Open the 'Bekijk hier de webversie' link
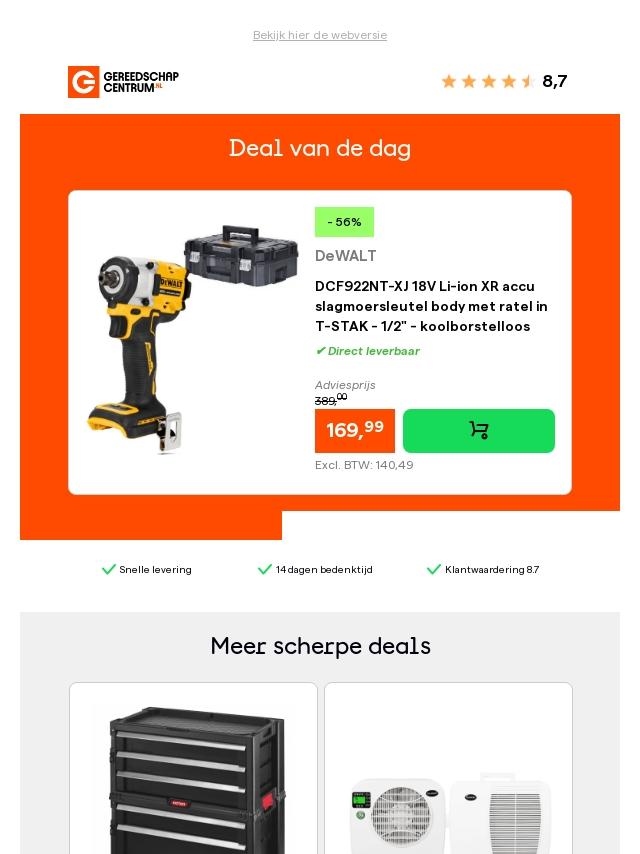Screen dimensions: 640x854 [320, 35]
